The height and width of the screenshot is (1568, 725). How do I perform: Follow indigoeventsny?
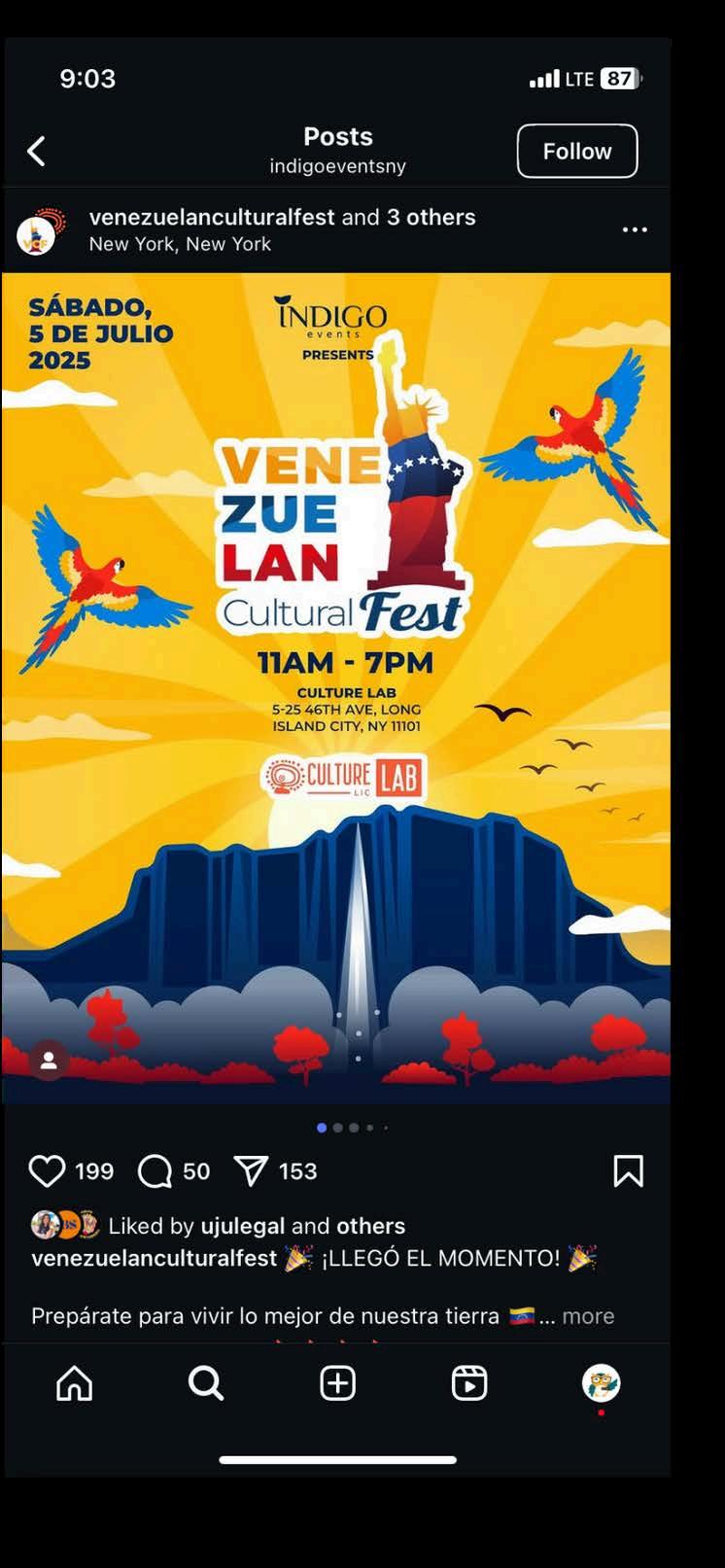pyautogui.click(x=576, y=152)
